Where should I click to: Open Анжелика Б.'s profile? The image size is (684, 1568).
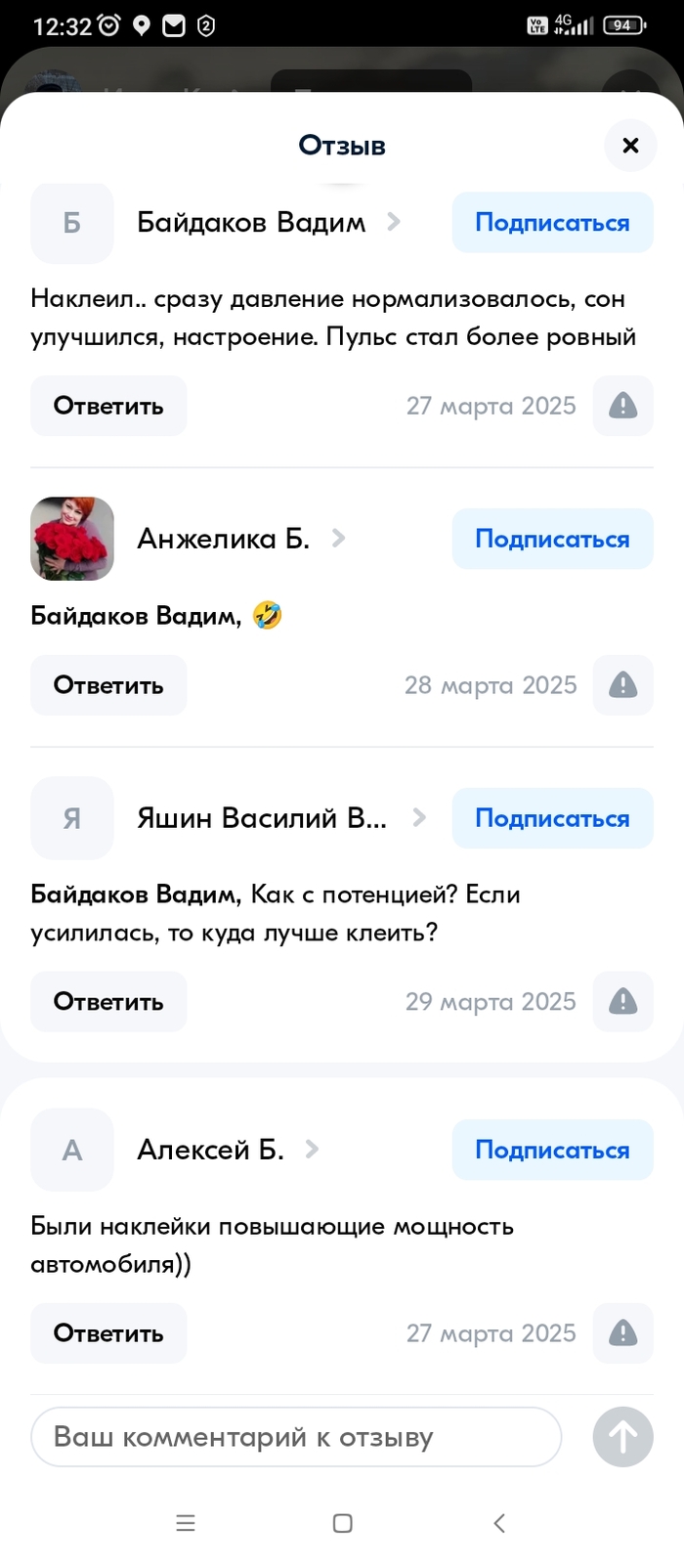tap(224, 539)
